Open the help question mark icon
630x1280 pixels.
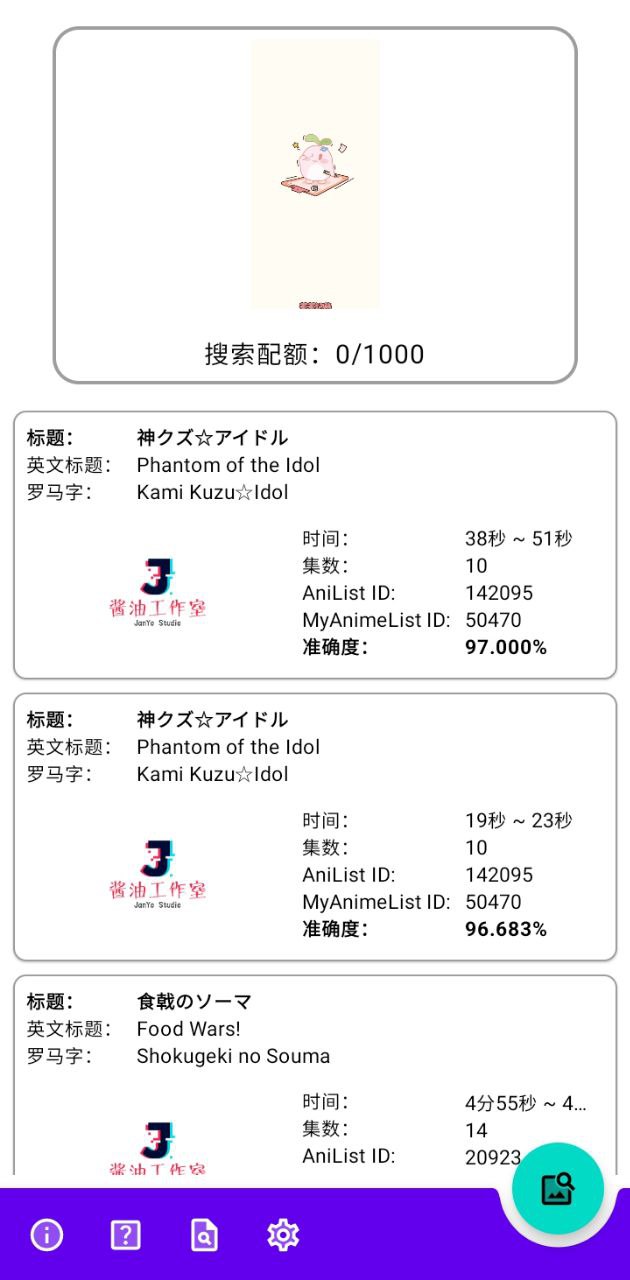tap(125, 1235)
